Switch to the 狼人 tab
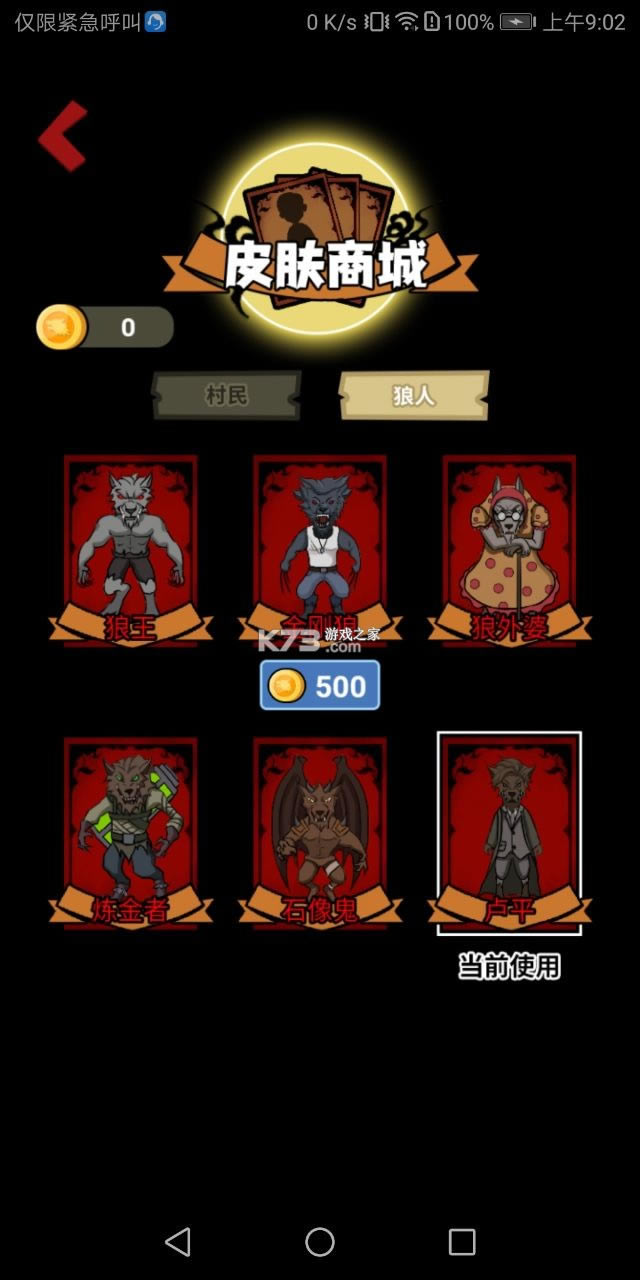Screen dimensions: 640x1280 413,395
